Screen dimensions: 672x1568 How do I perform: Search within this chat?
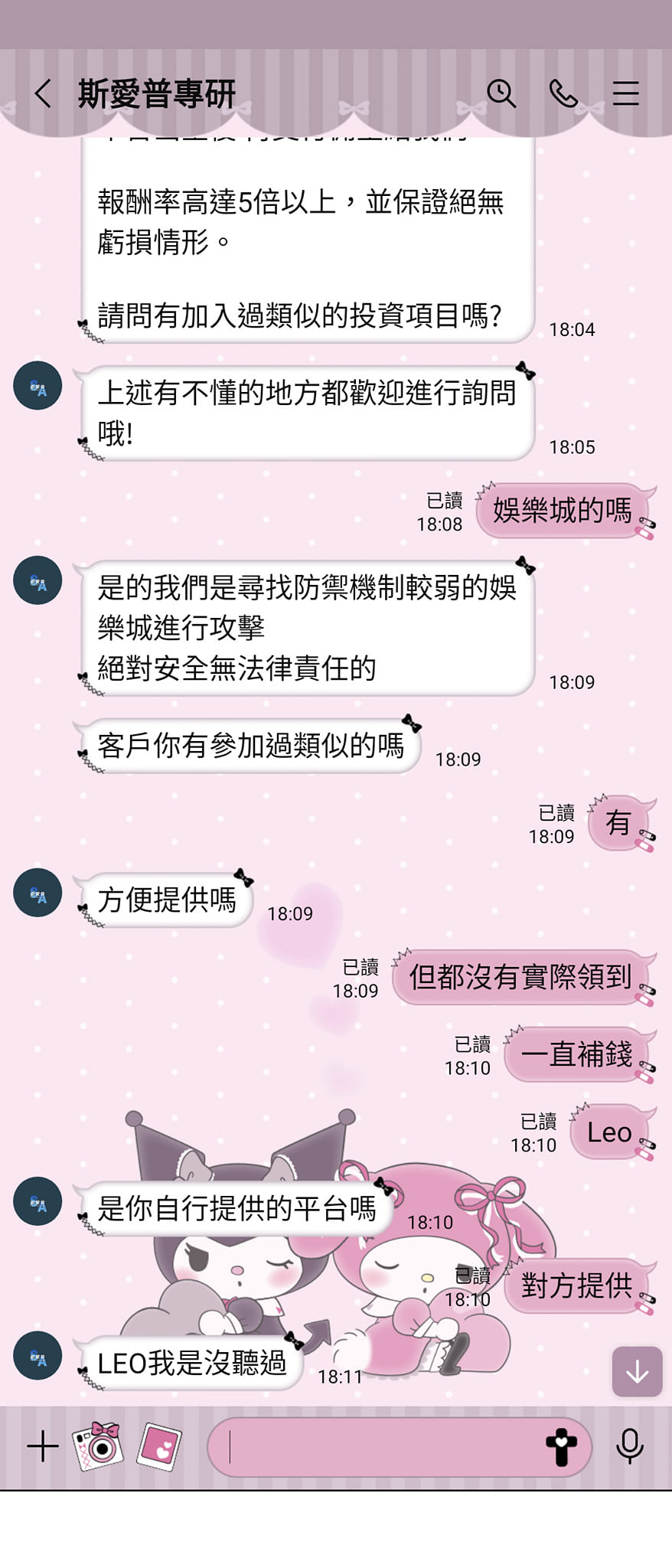[x=501, y=93]
